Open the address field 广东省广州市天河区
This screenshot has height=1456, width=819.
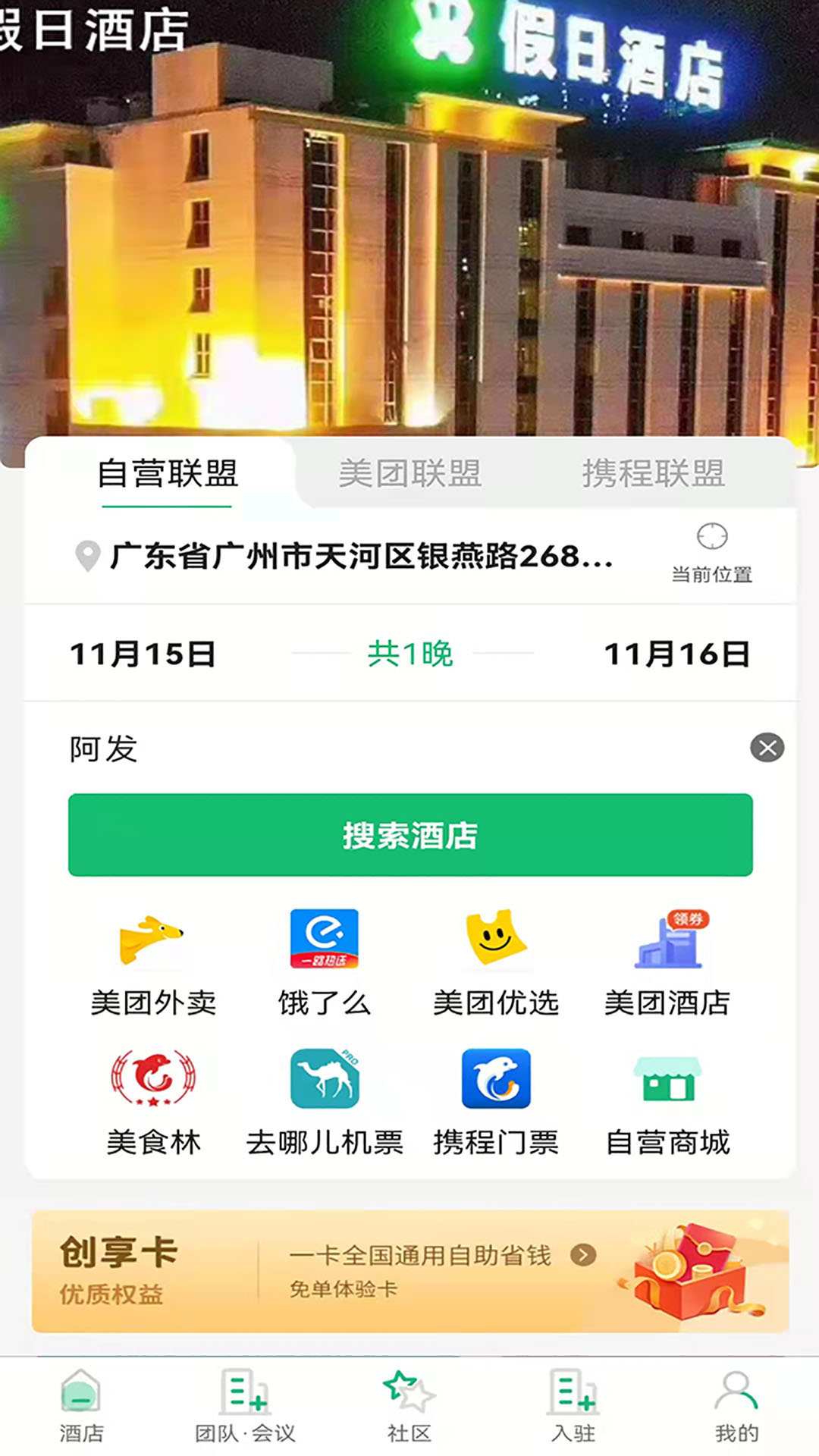345,556
